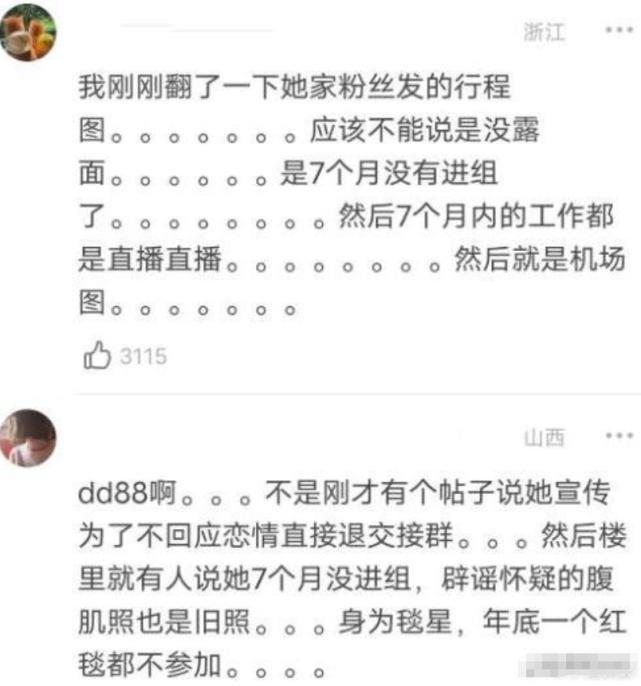Open avatar of the 山西 commenter
This screenshot has height=686, width=641.
click(x=27, y=439)
